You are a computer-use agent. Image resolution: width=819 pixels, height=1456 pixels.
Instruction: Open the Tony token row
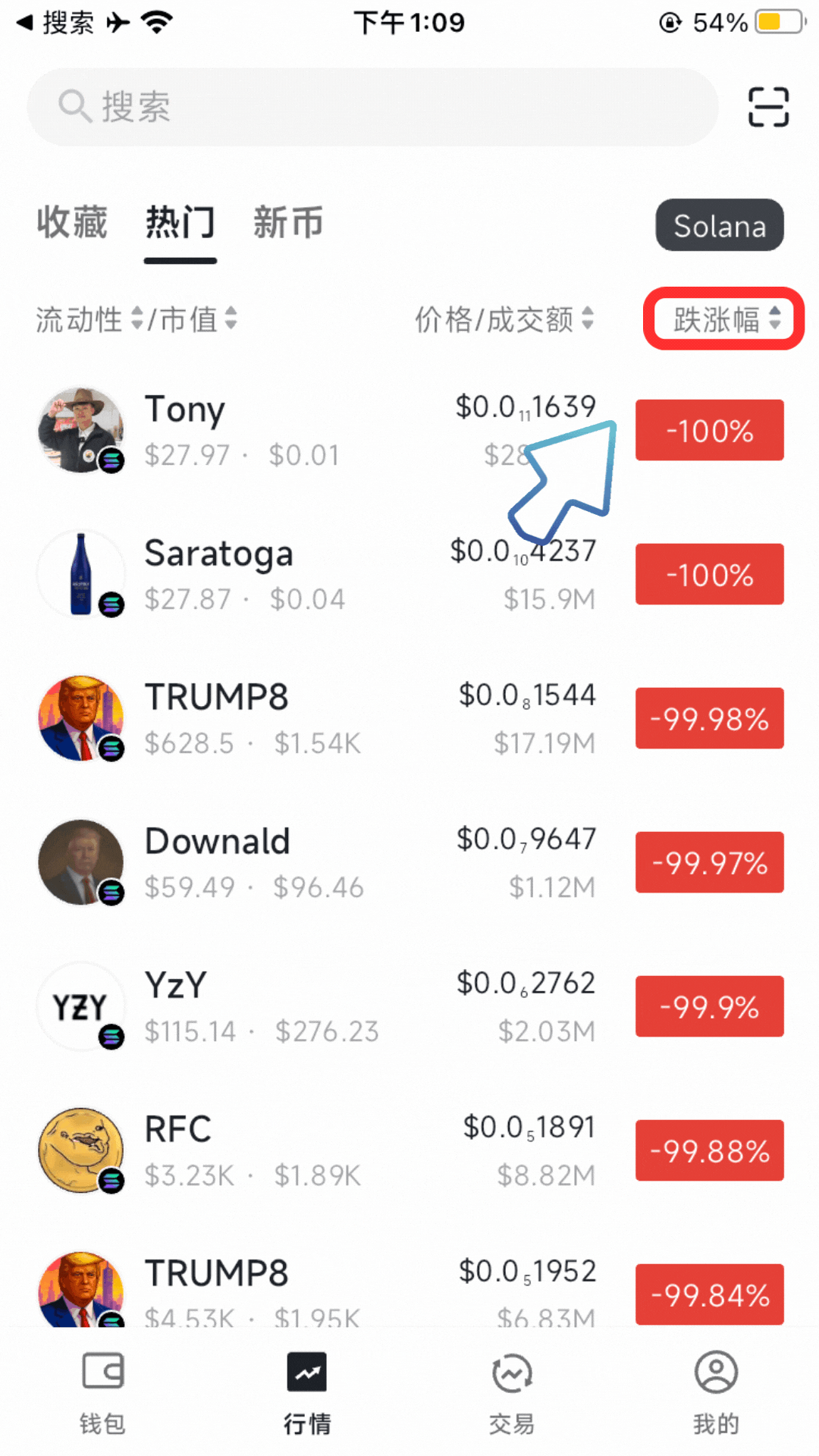[x=303, y=430]
